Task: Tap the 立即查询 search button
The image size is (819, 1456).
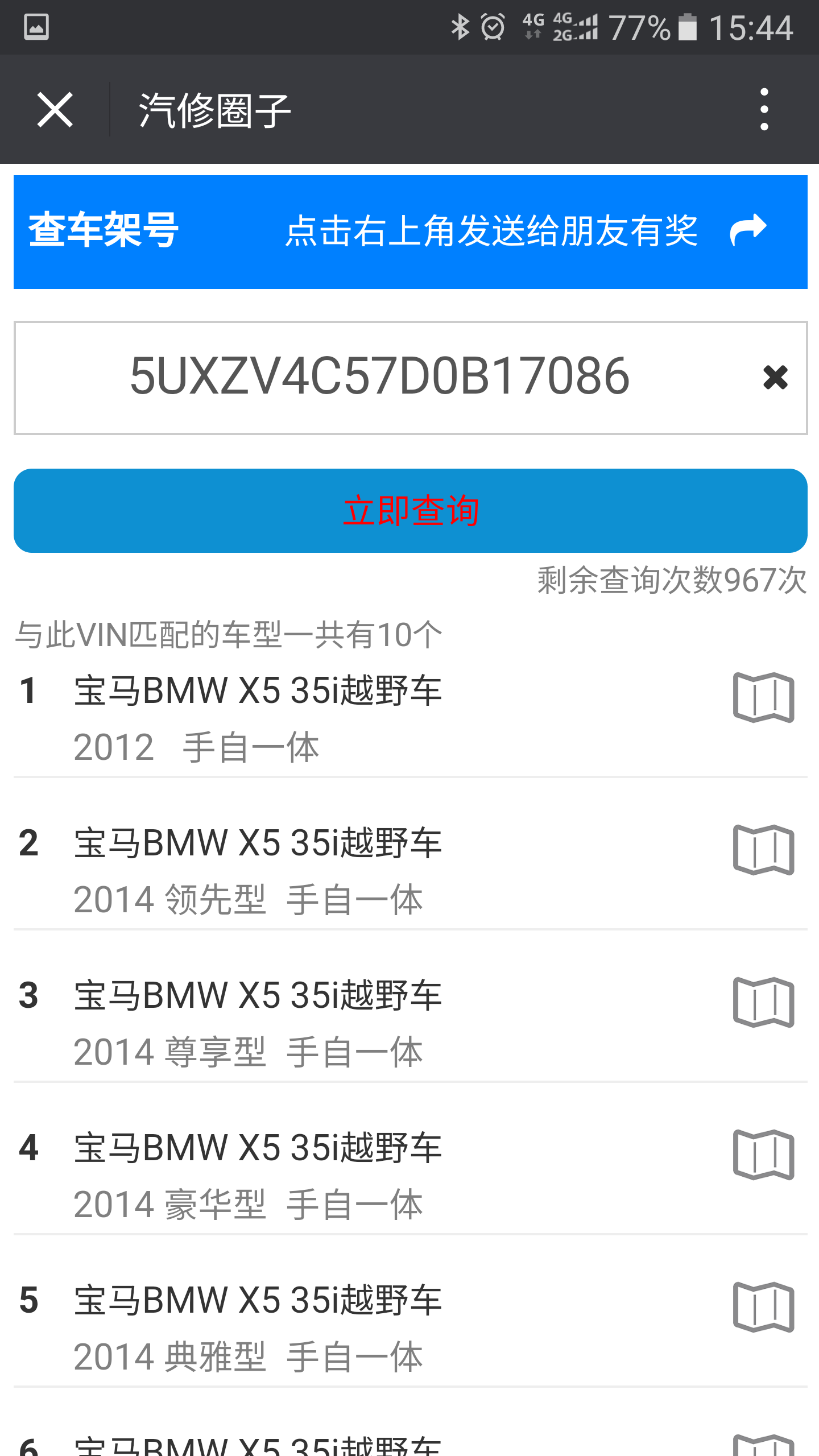Action: 410,510
